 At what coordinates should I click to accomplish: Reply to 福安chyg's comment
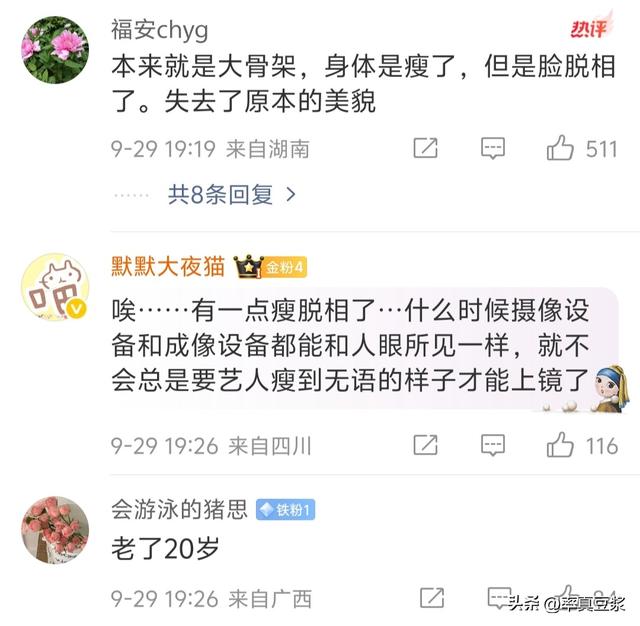493,149
